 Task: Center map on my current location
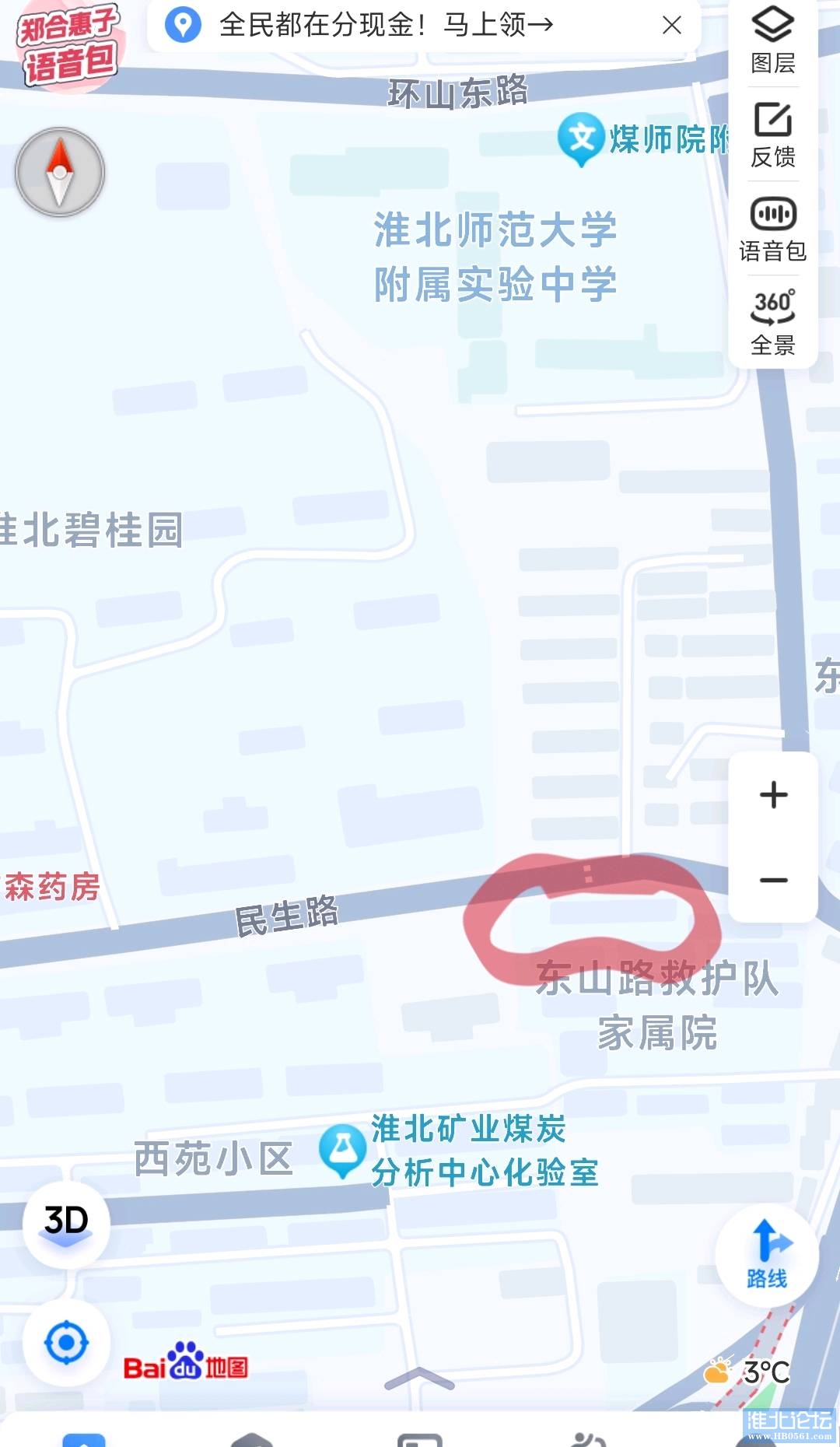66,1342
